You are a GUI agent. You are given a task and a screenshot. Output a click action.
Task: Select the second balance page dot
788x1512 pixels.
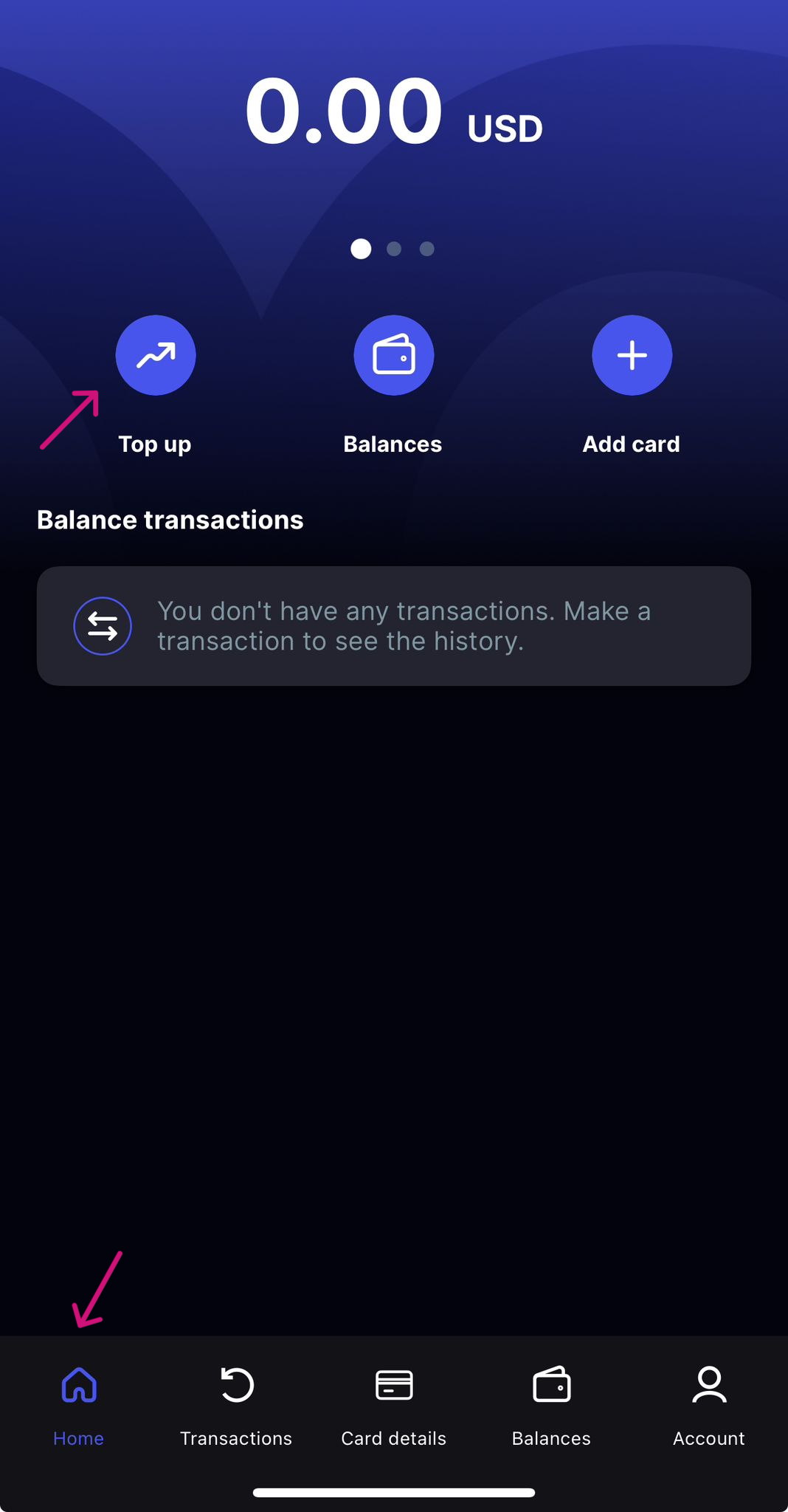point(394,249)
